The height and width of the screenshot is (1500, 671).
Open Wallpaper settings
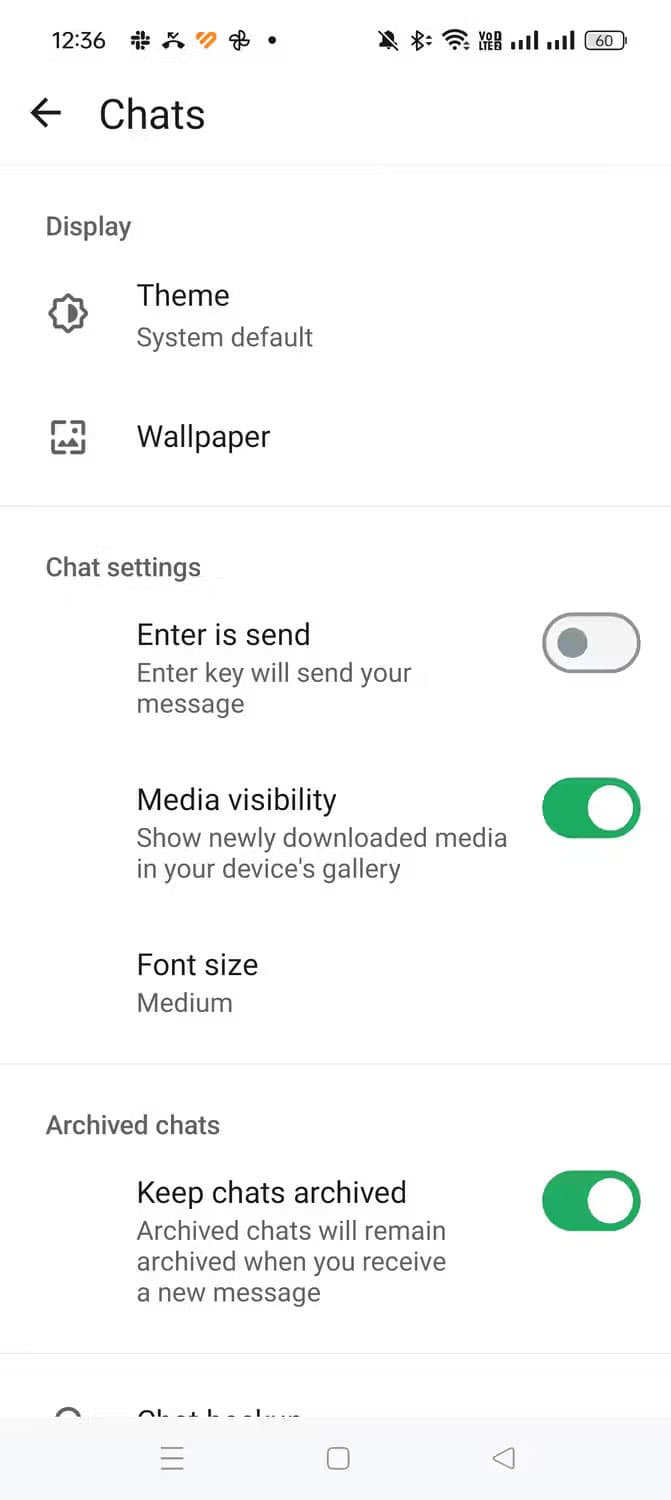(203, 437)
